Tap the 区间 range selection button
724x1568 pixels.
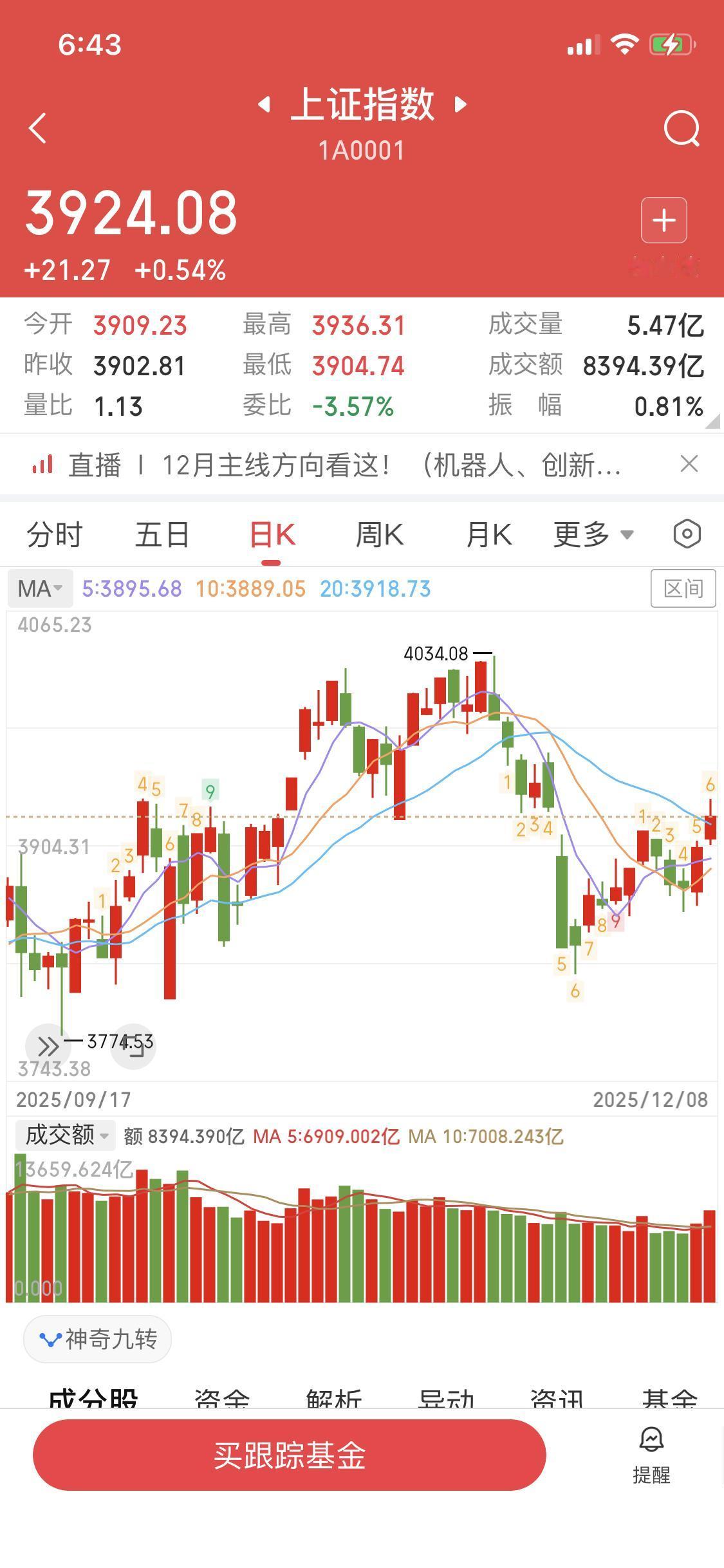[683, 588]
